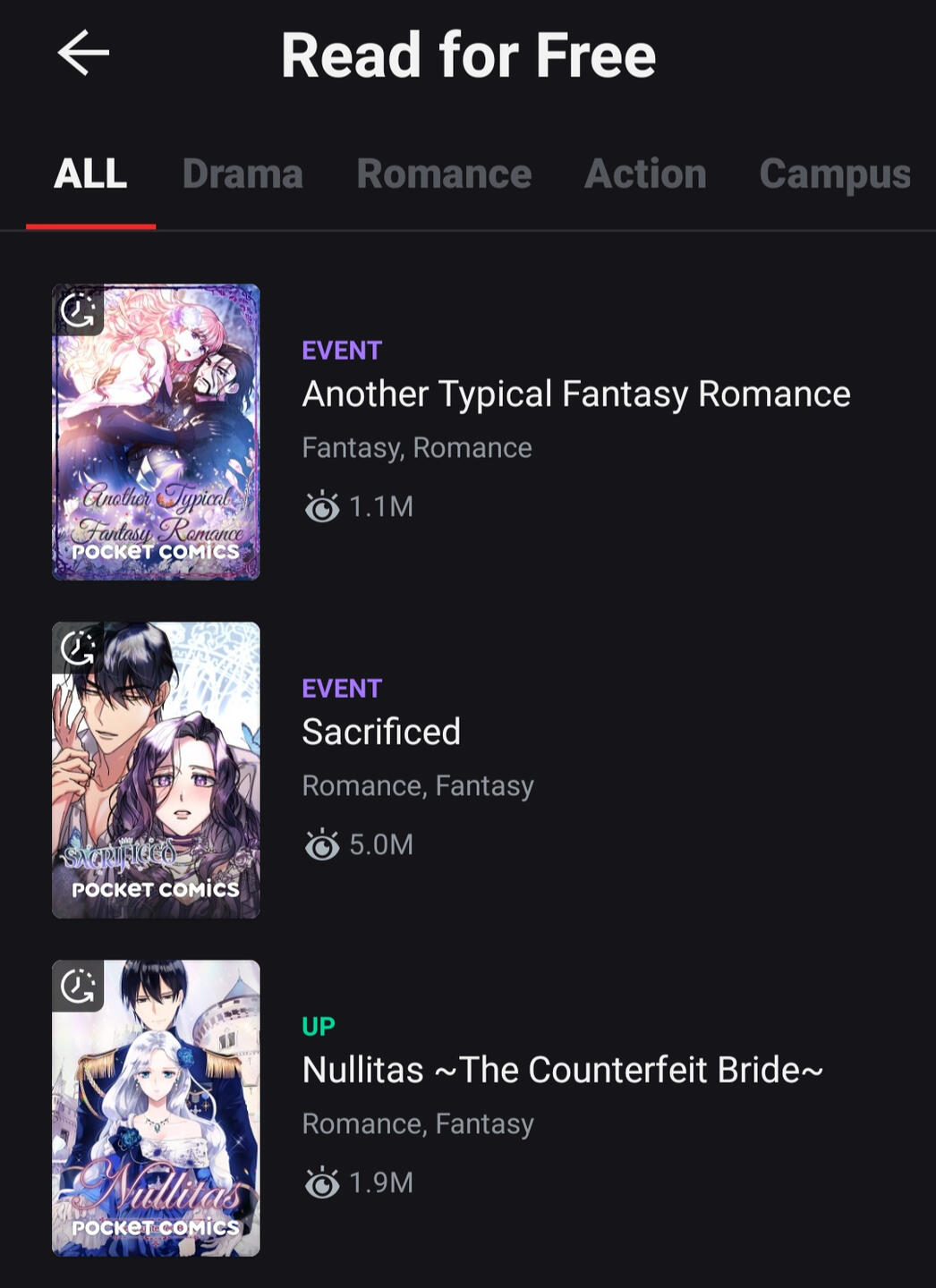This screenshot has width=936, height=1288.
Task: Switch to the Romance tab
Action: pyautogui.click(x=444, y=174)
